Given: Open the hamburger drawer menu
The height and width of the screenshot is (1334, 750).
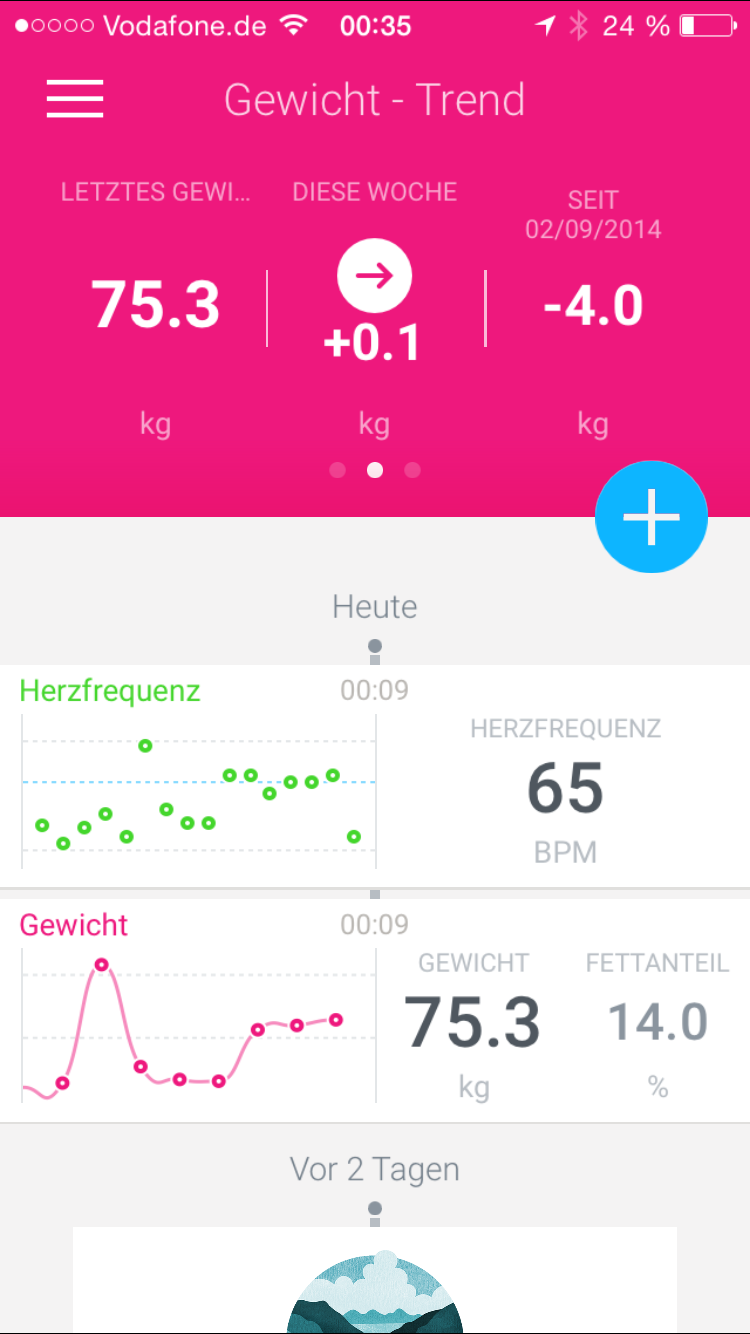Looking at the screenshot, I should [x=75, y=98].
